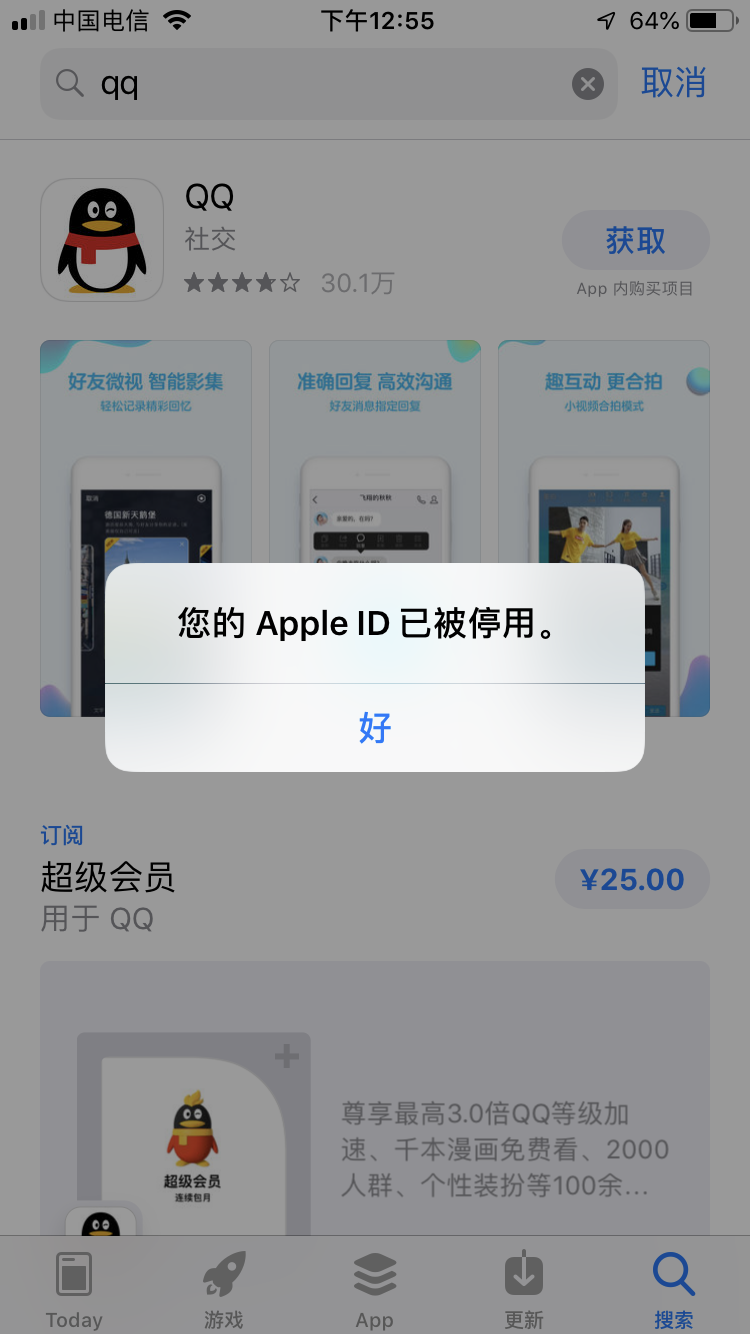Dismiss the Apple ID alert with 好
The width and height of the screenshot is (750, 1334).
(x=375, y=728)
